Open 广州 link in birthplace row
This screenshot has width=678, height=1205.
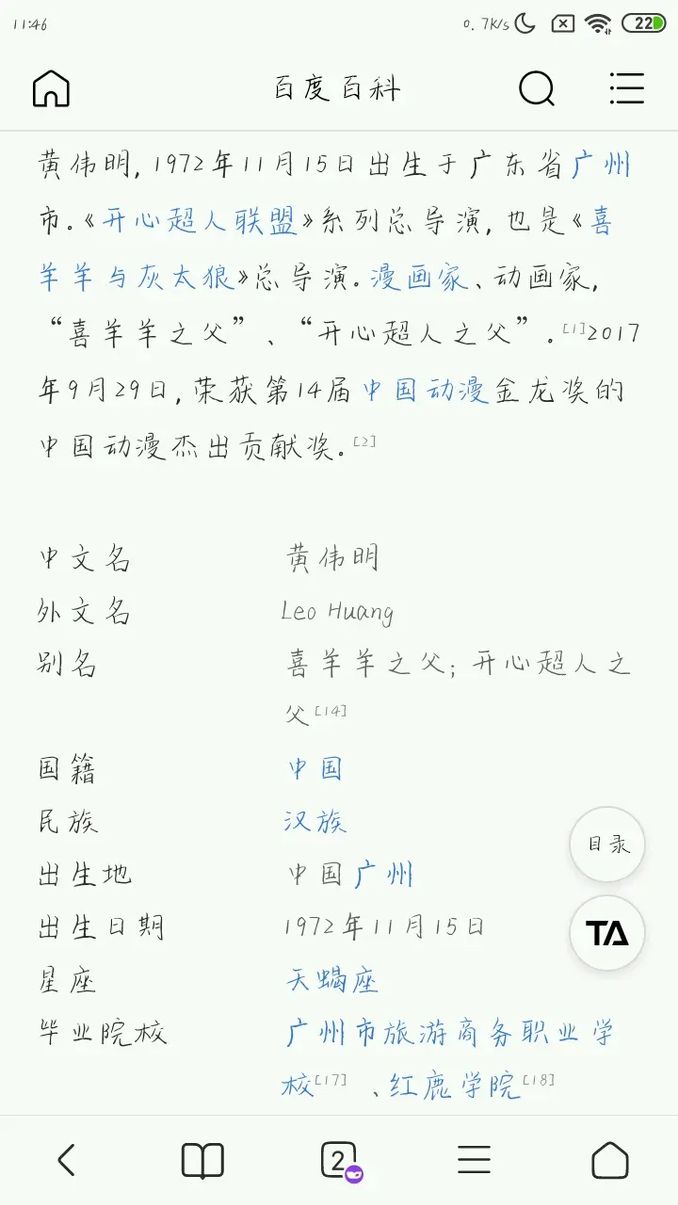point(384,874)
